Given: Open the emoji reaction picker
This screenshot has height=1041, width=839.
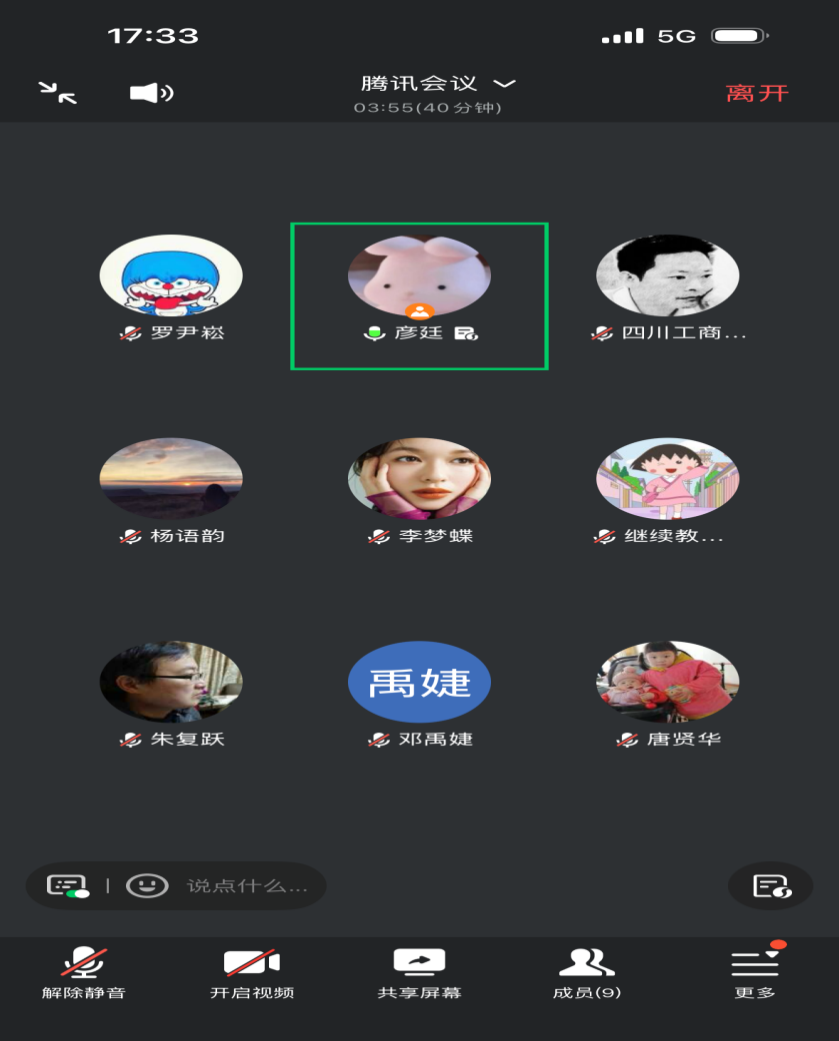Looking at the screenshot, I should 147,886.
